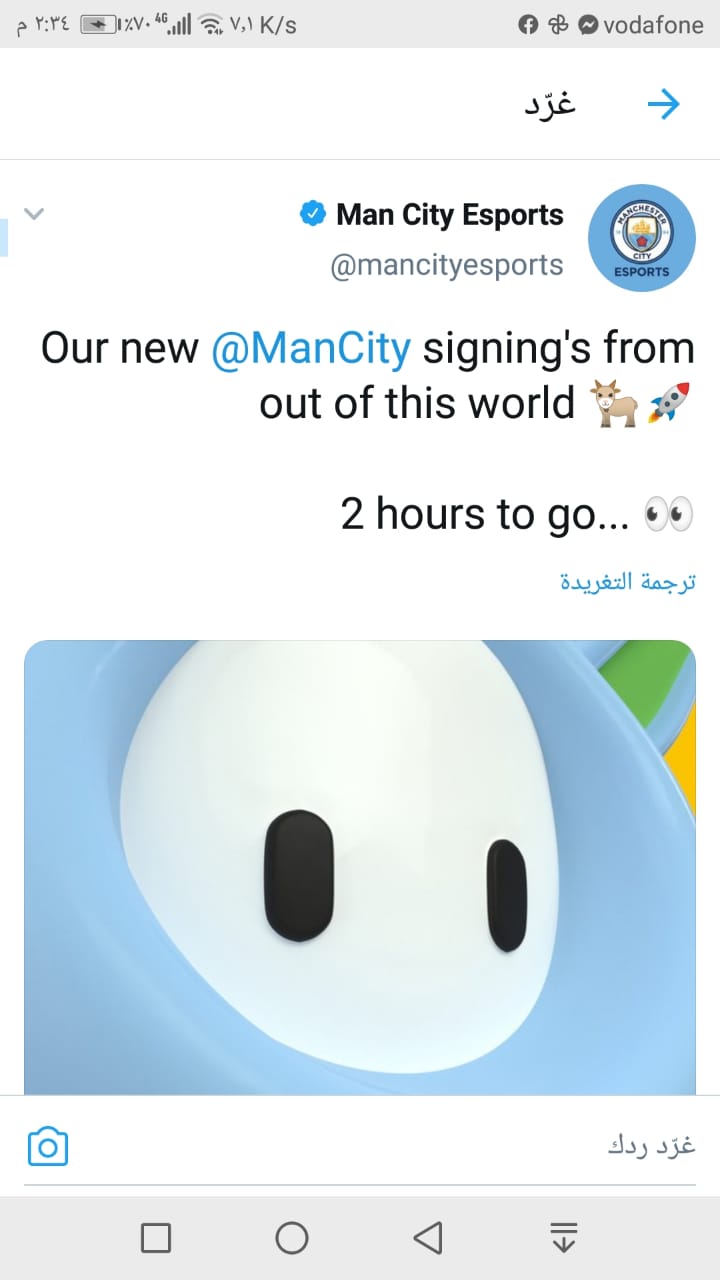Open the @ManCity mention link
Screen dimensions: 720x1280
pos(311,349)
